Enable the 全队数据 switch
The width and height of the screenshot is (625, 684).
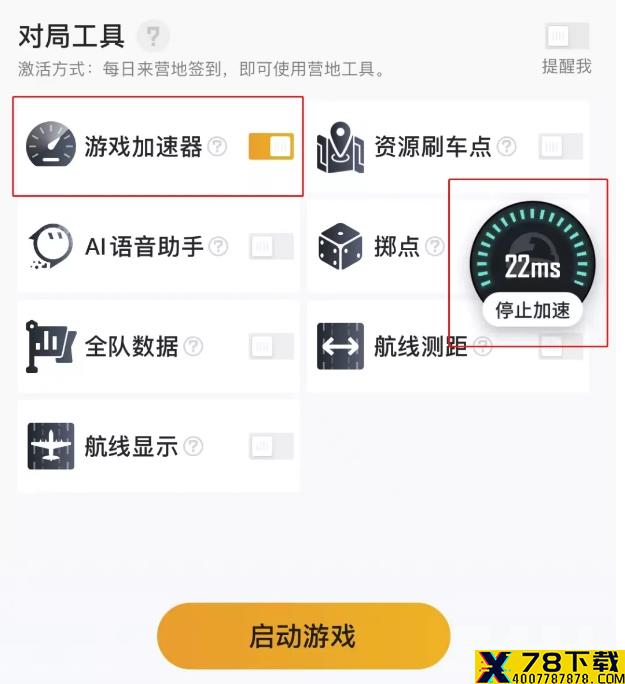271,346
